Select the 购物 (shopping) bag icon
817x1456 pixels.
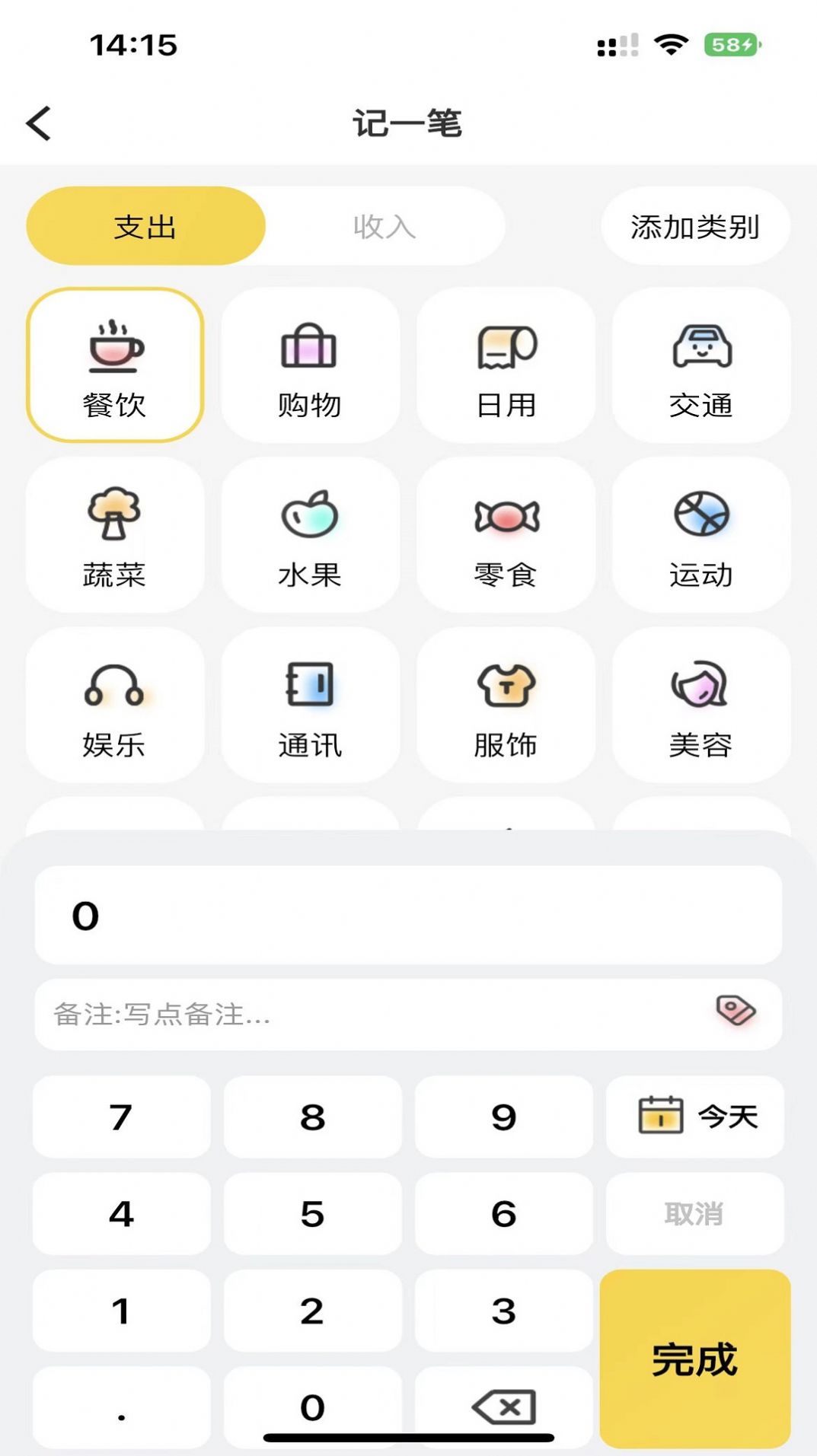pos(308,349)
